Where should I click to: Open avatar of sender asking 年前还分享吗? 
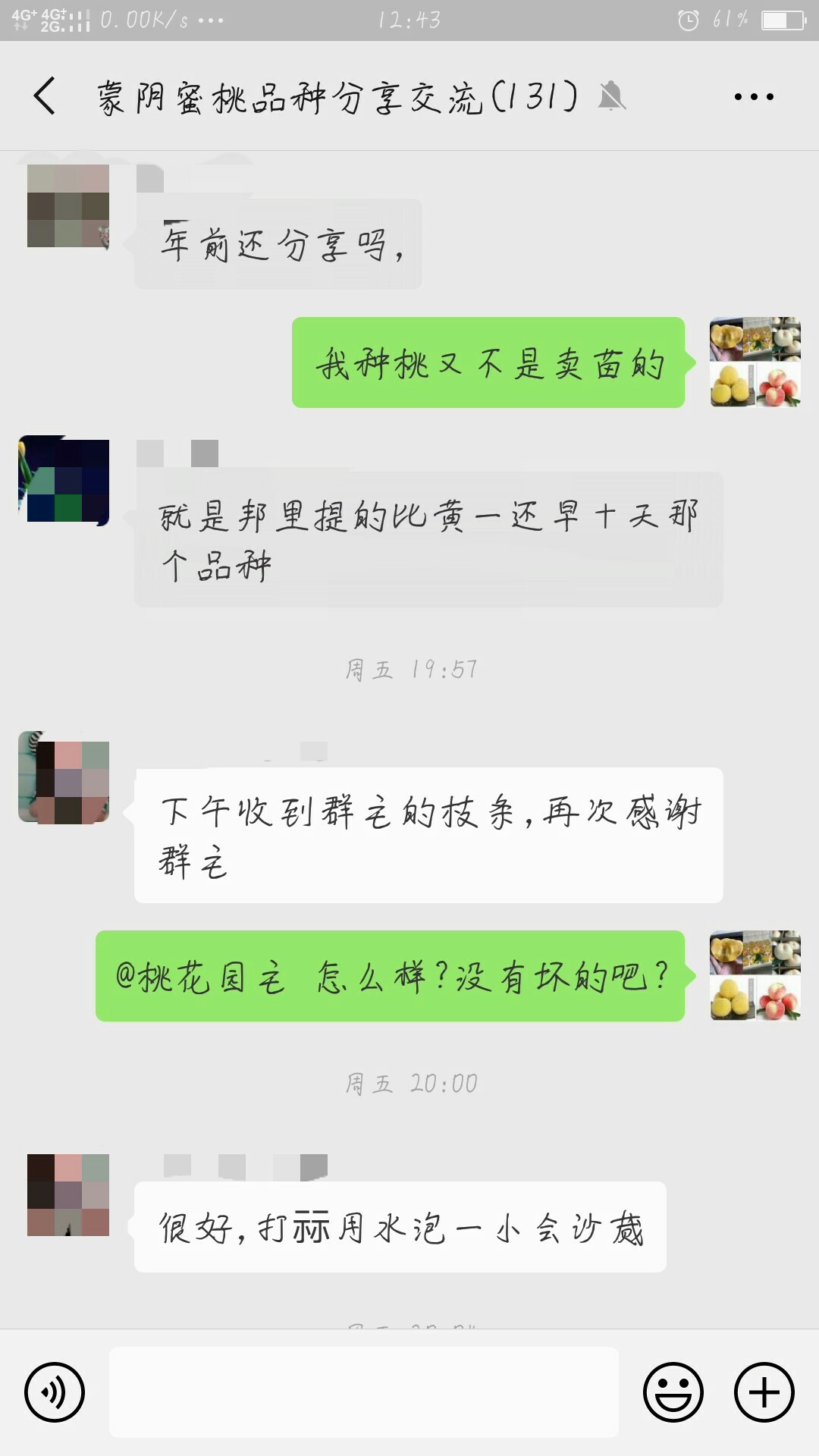[x=68, y=206]
